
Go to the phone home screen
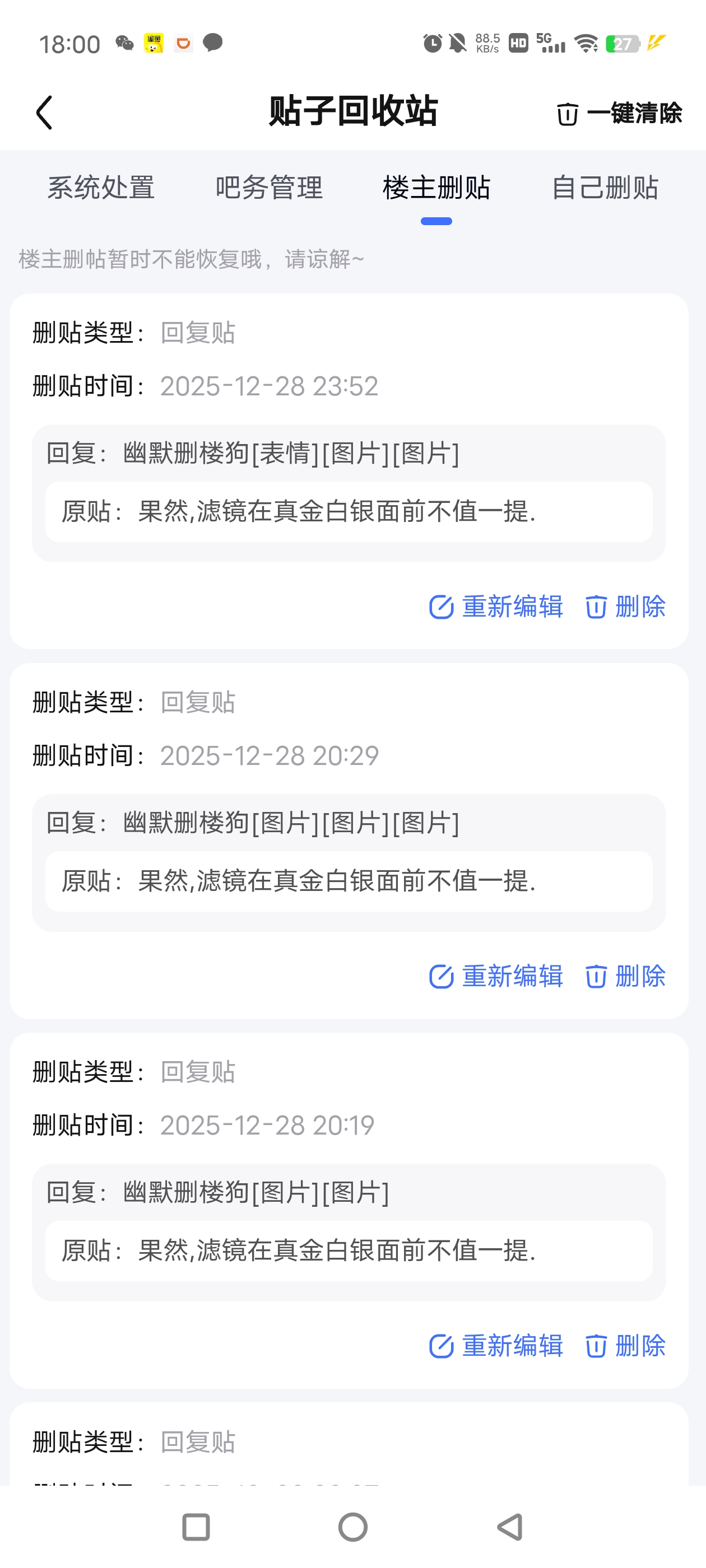(x=352, y=1527)
